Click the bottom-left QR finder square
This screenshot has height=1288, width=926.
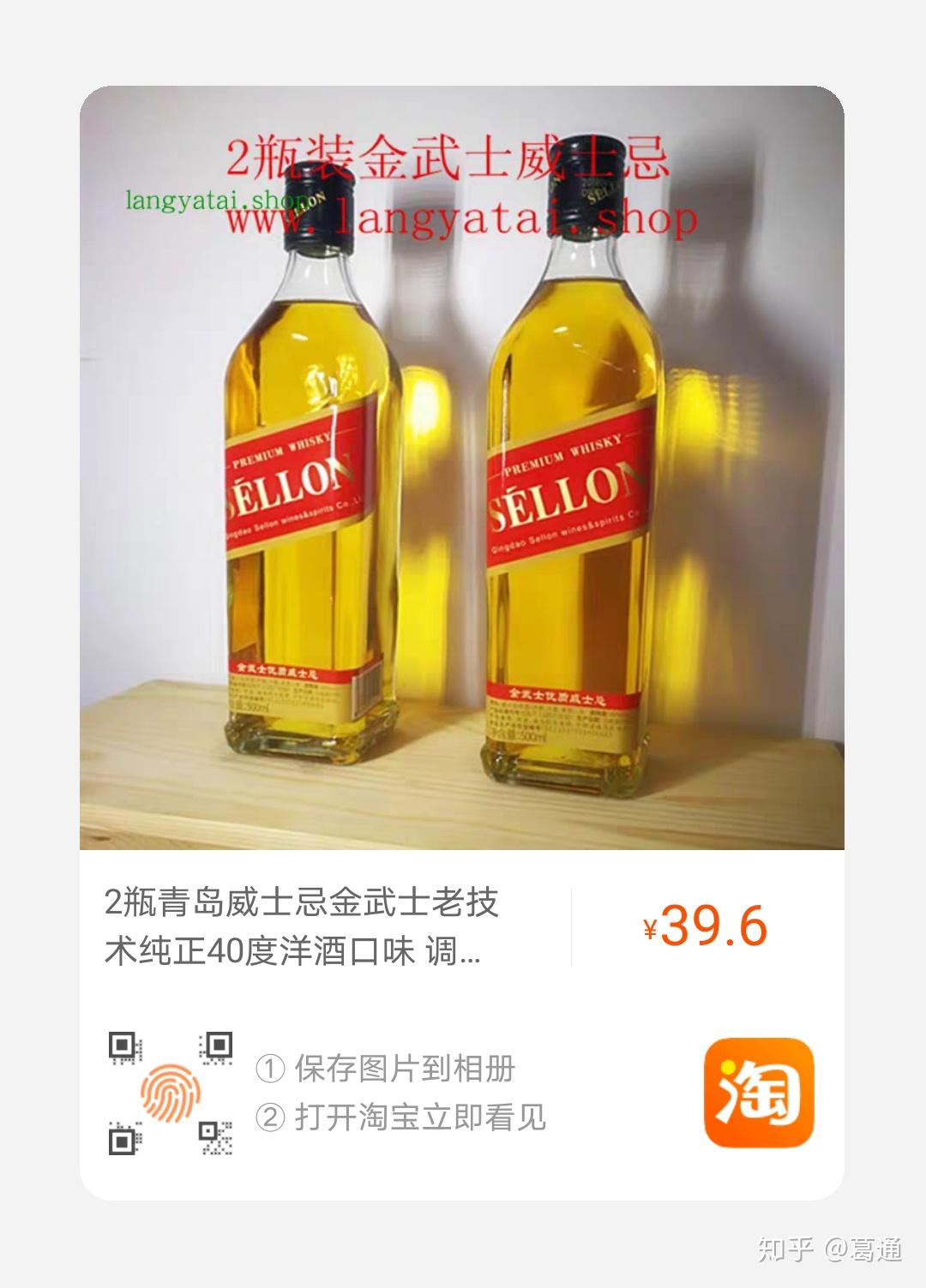click(122, 1142)
